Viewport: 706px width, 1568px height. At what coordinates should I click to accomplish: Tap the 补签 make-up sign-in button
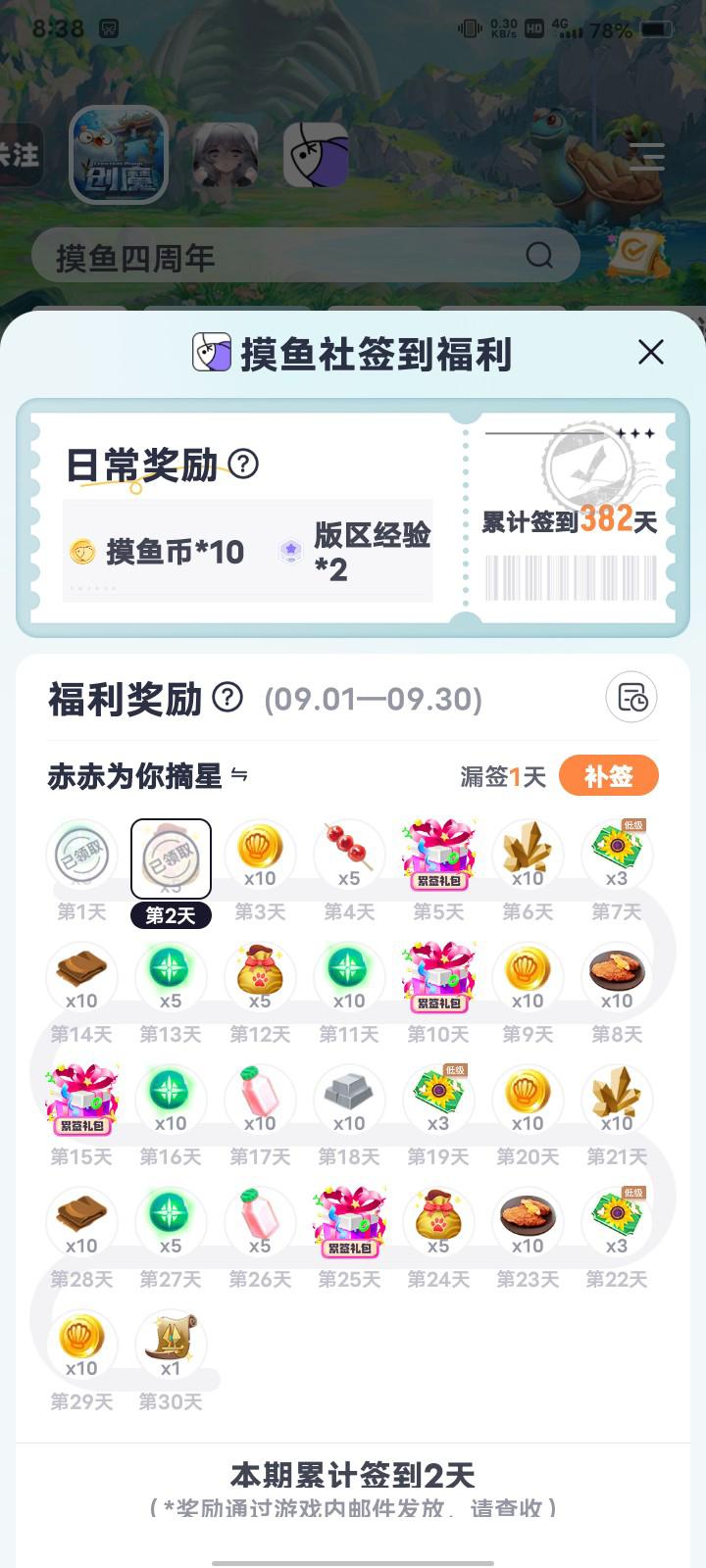coord(608,776)
